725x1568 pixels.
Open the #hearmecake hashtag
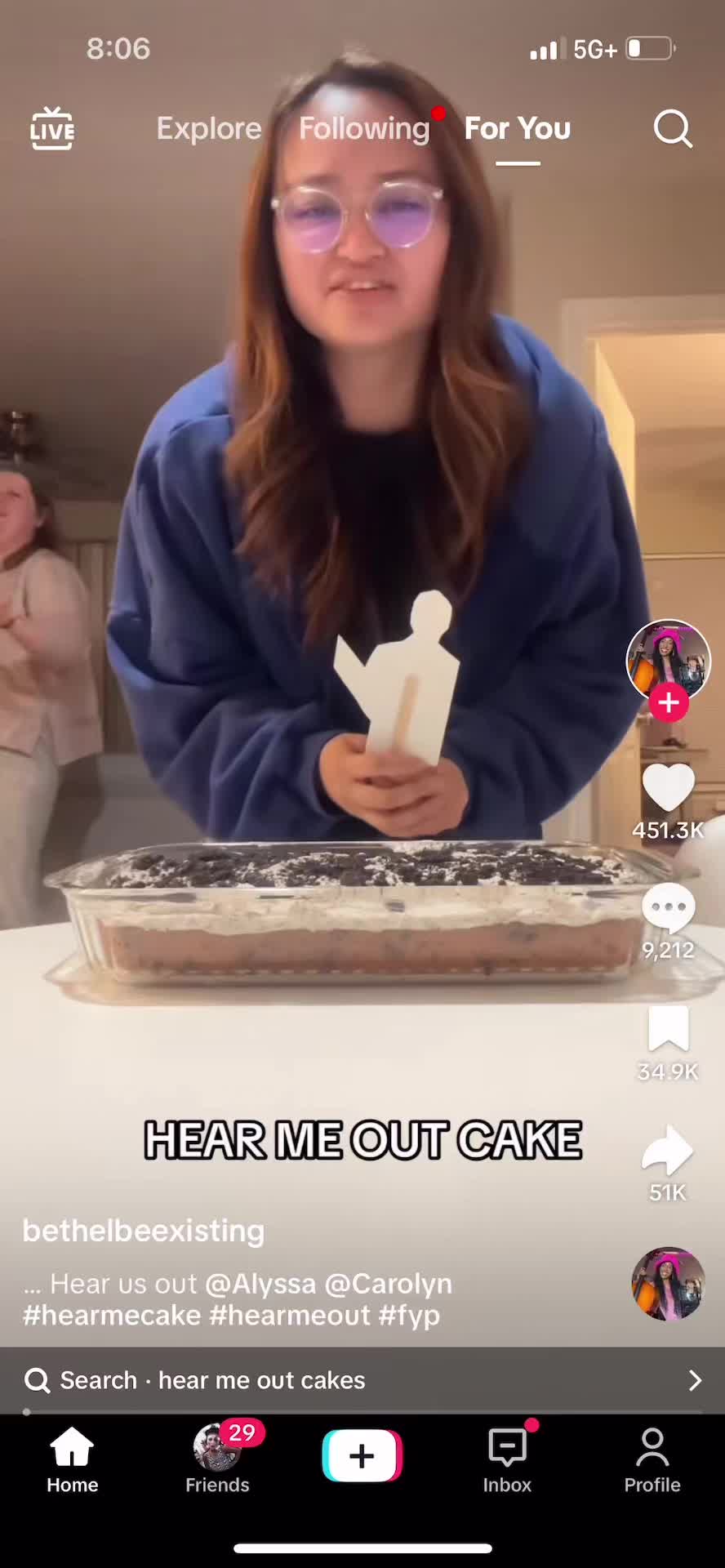point(112,1316)
